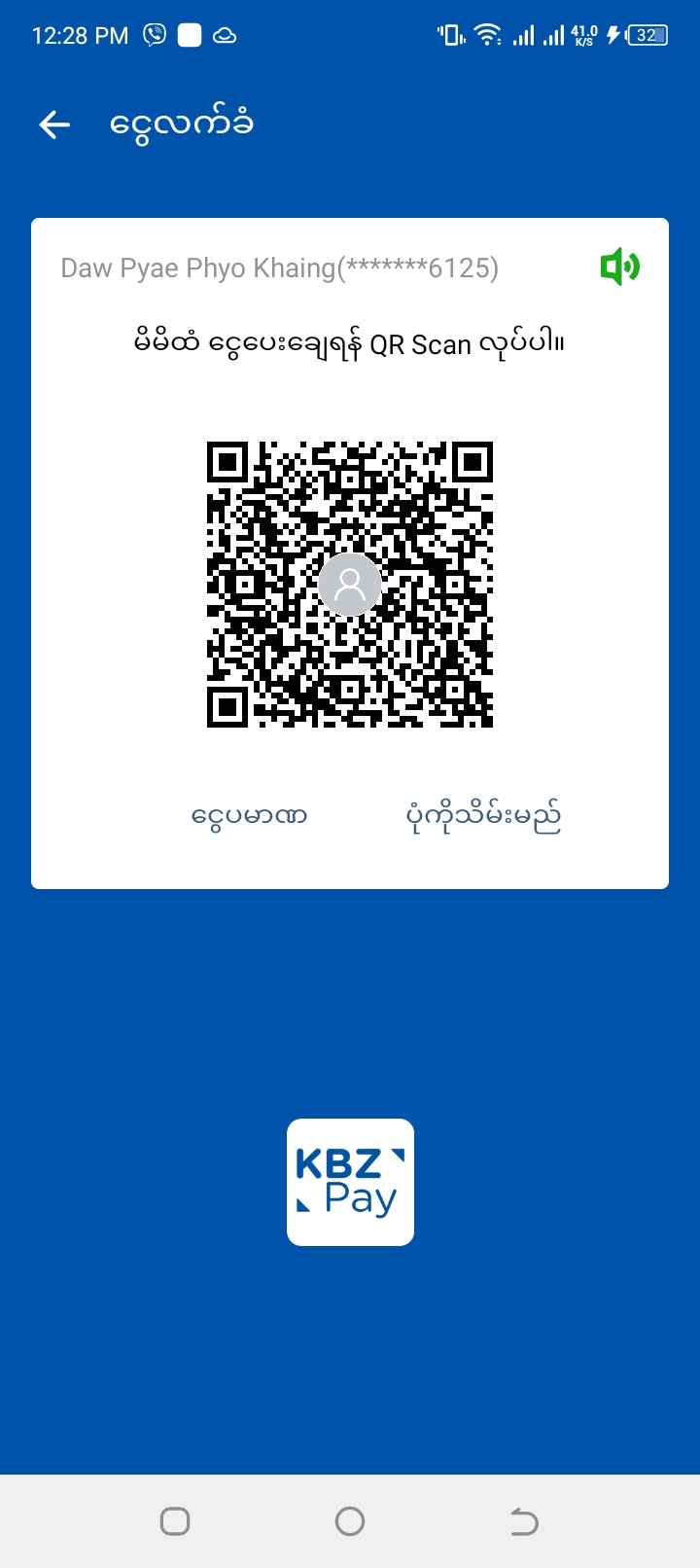Tap ပုံကိုသိမ်းမည် to save the QR image
Viewport: 700px width, 1568px height.
coord(483,815)
